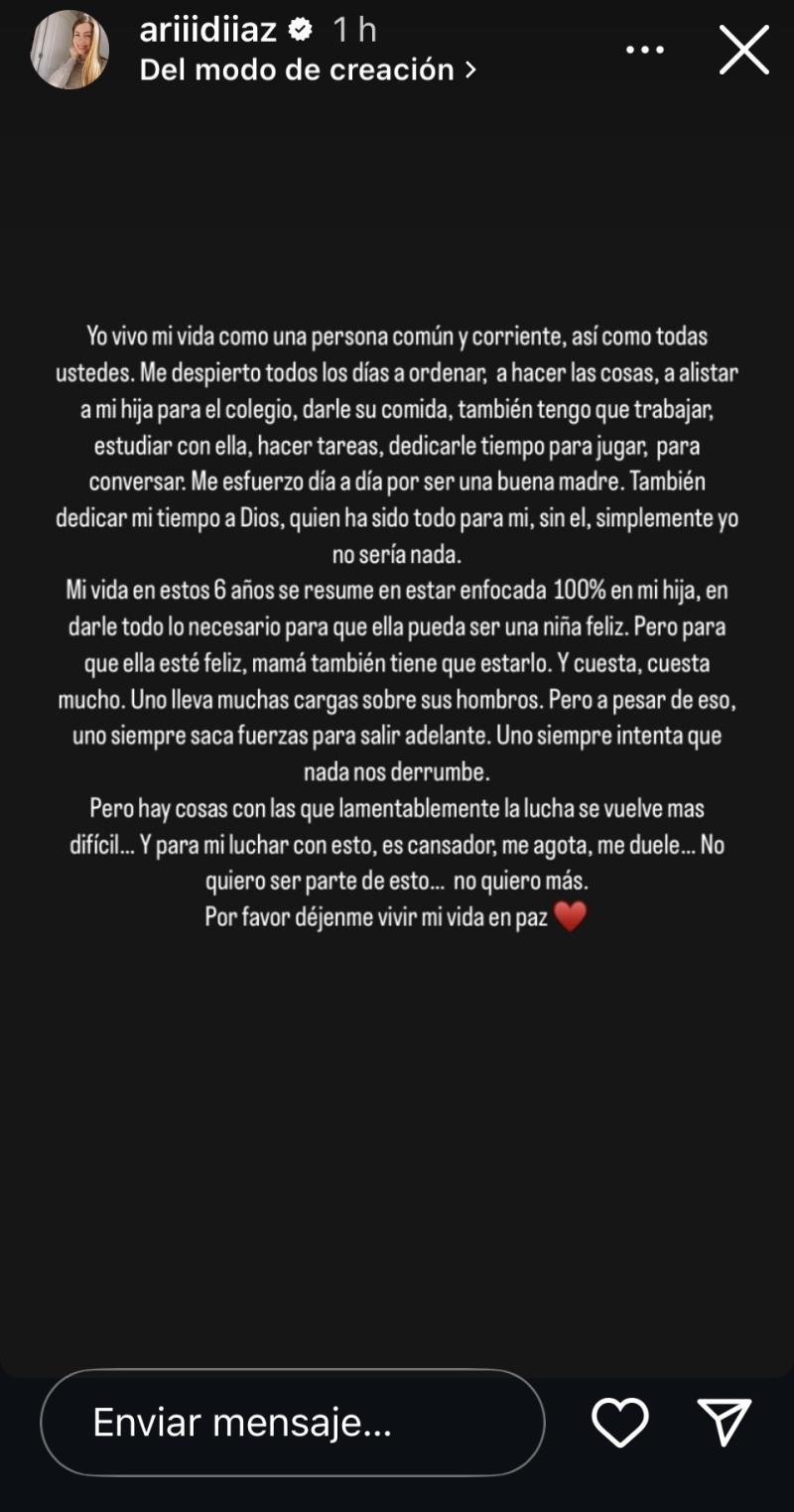Open the three-dot menu beside the story
The image size is (794, 1512).
point(646,48)
